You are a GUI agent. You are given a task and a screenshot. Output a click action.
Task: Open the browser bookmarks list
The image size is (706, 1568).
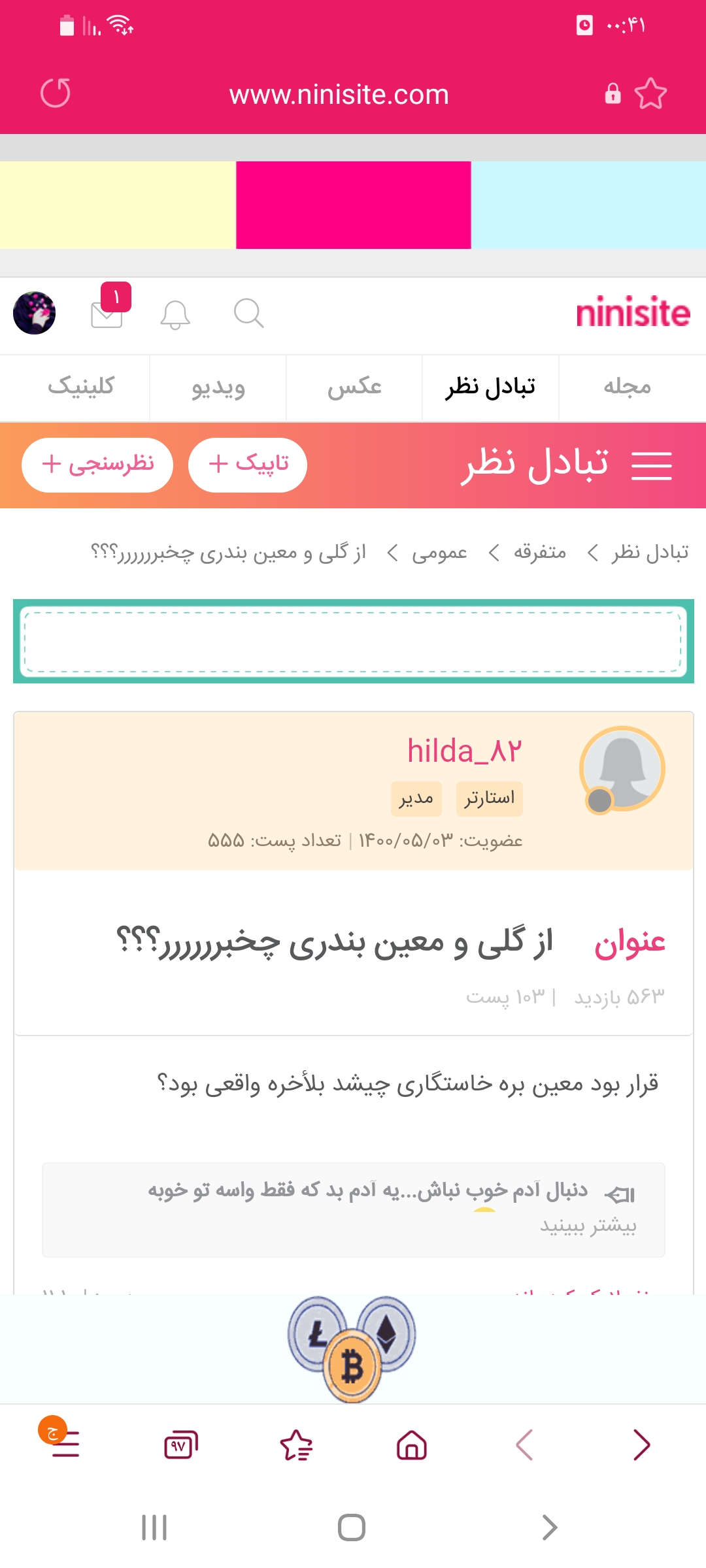pyautogui.click(x=296, y=1445)
